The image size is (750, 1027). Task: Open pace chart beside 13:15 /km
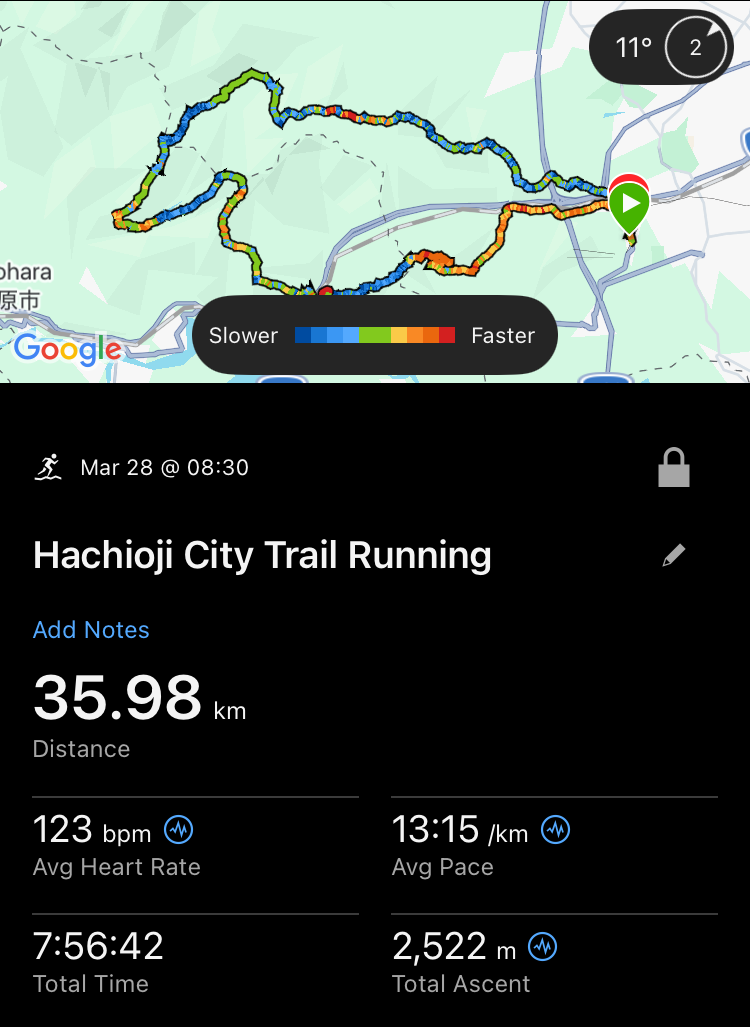point(555,829)
